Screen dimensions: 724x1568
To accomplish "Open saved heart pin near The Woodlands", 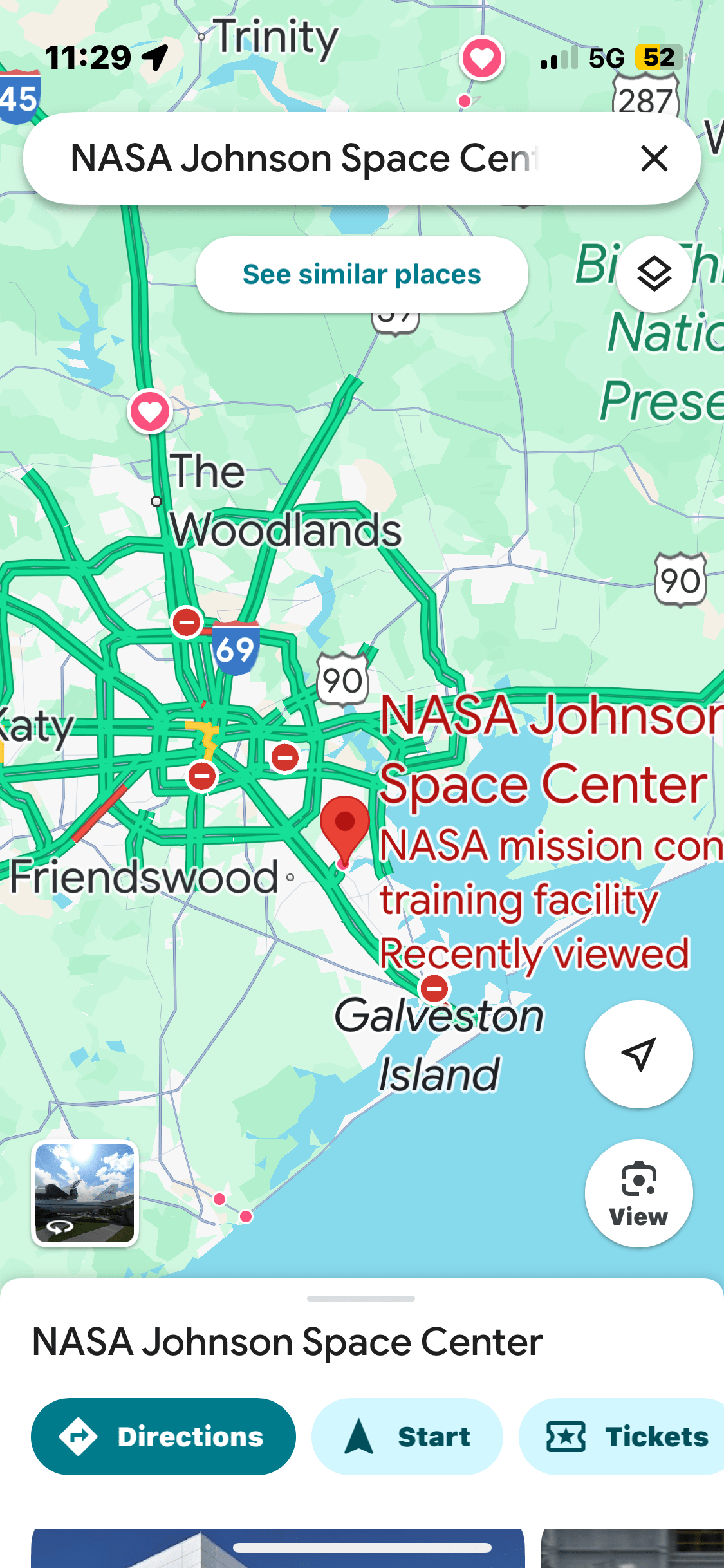I will pyautogui.click(x=150, y=411).
